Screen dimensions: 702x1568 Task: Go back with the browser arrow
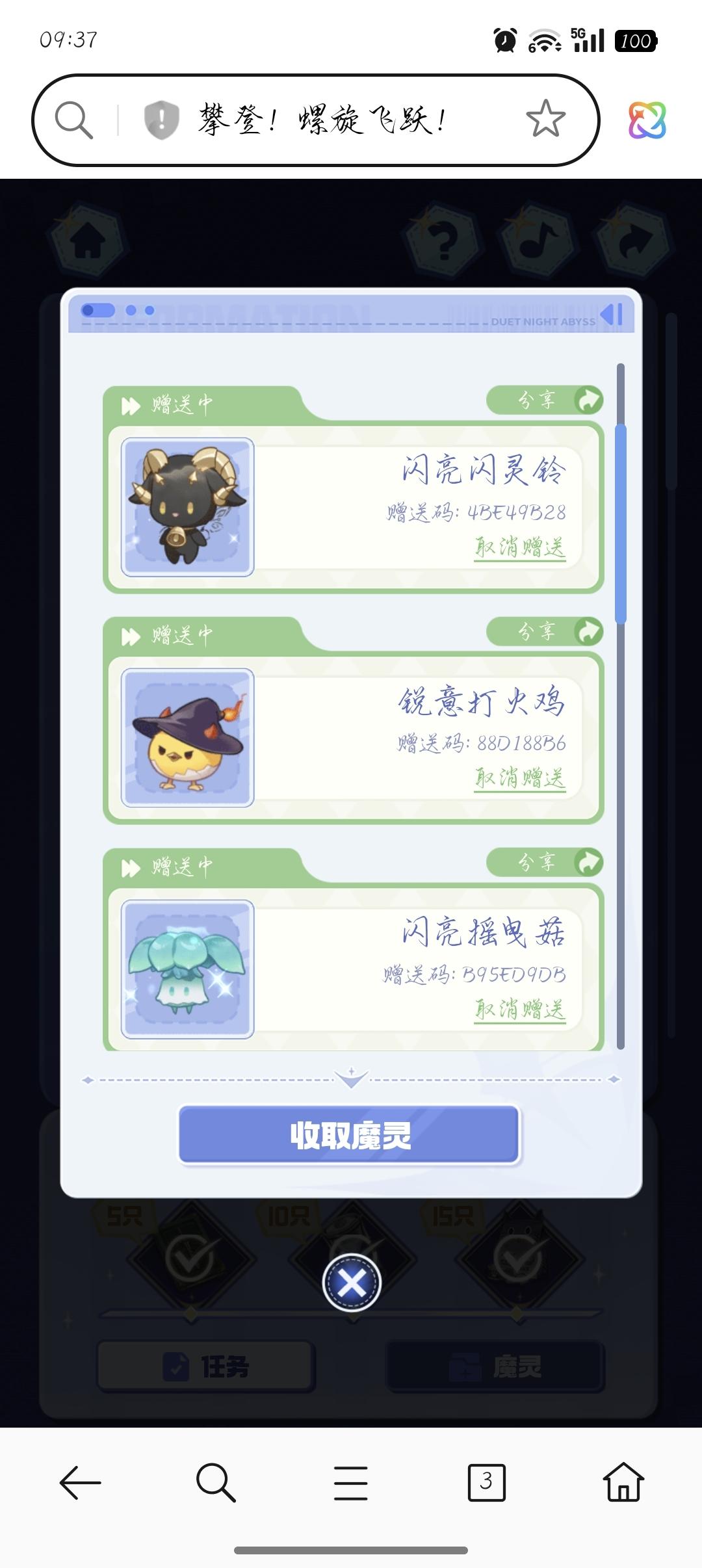pos(80,1483)
